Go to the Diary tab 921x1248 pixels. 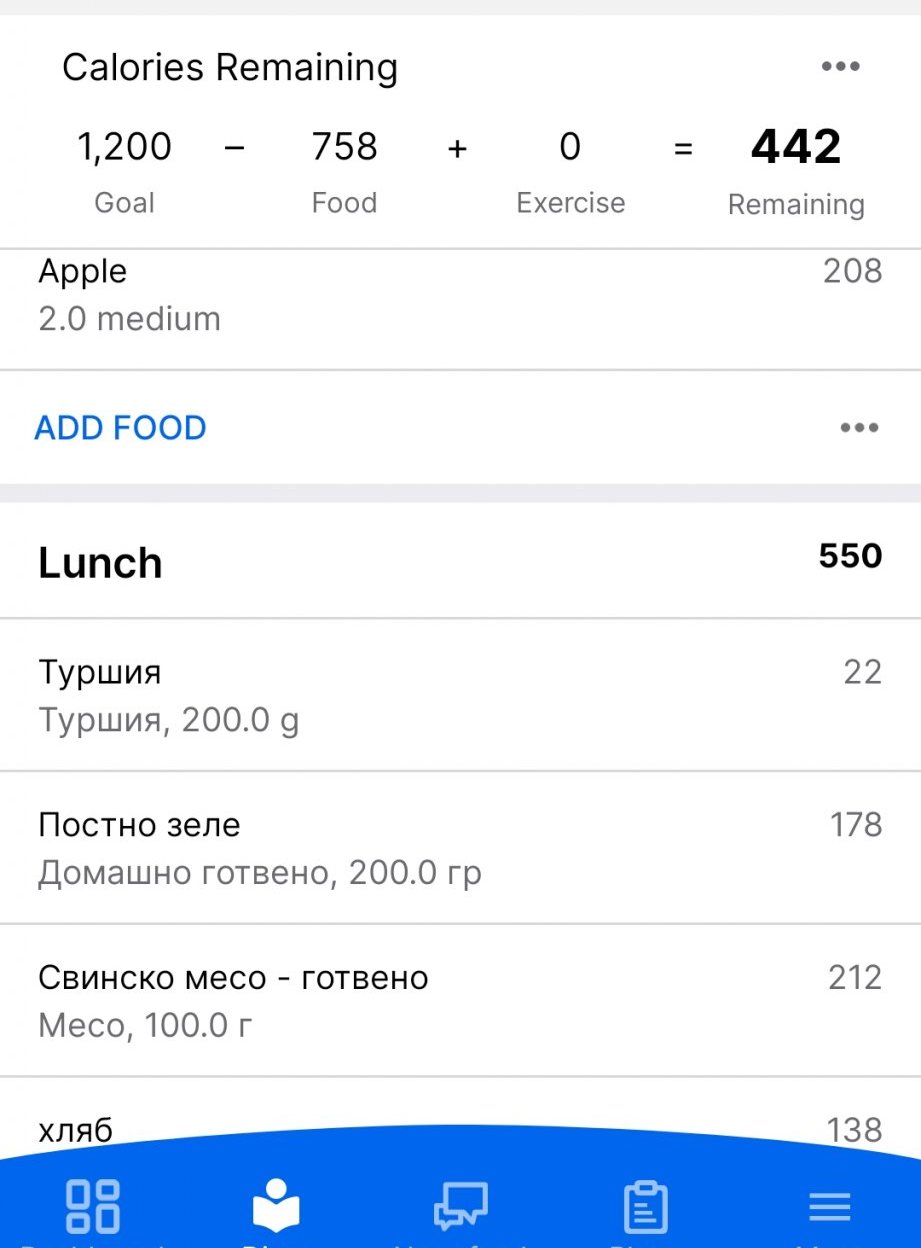(276, 1207)
